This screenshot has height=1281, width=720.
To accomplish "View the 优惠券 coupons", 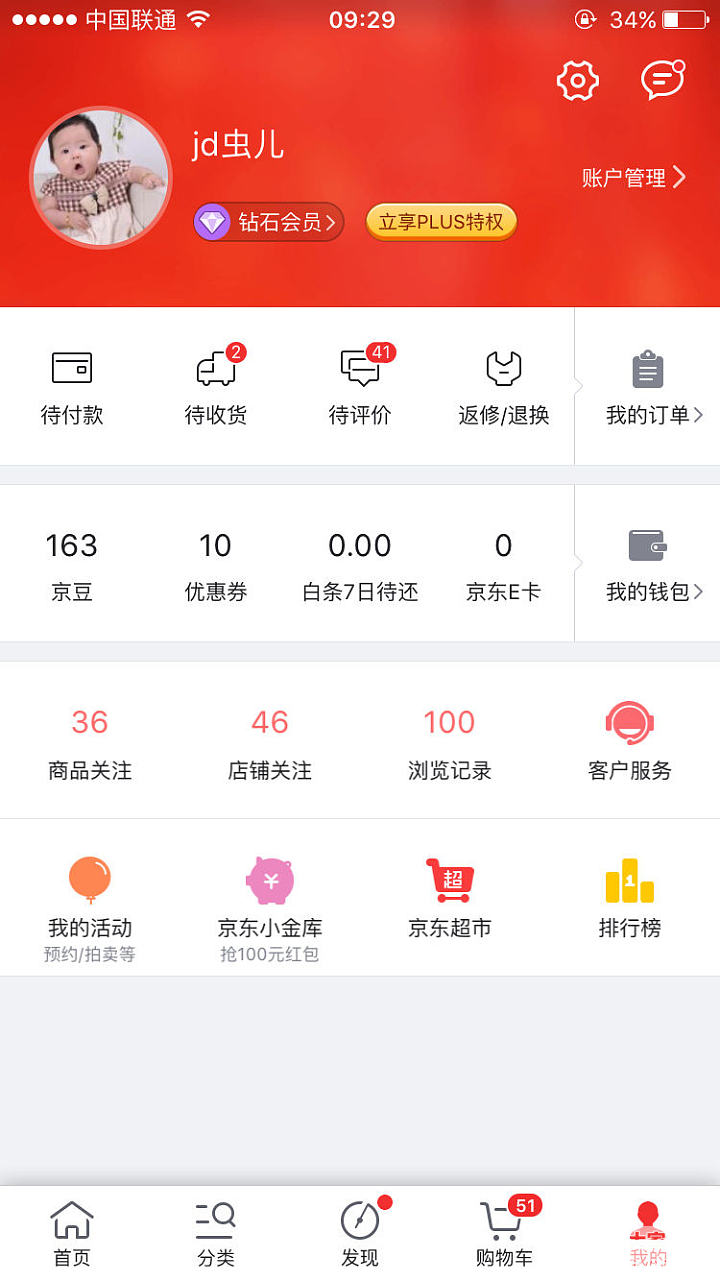I will [x=216, y=563].
